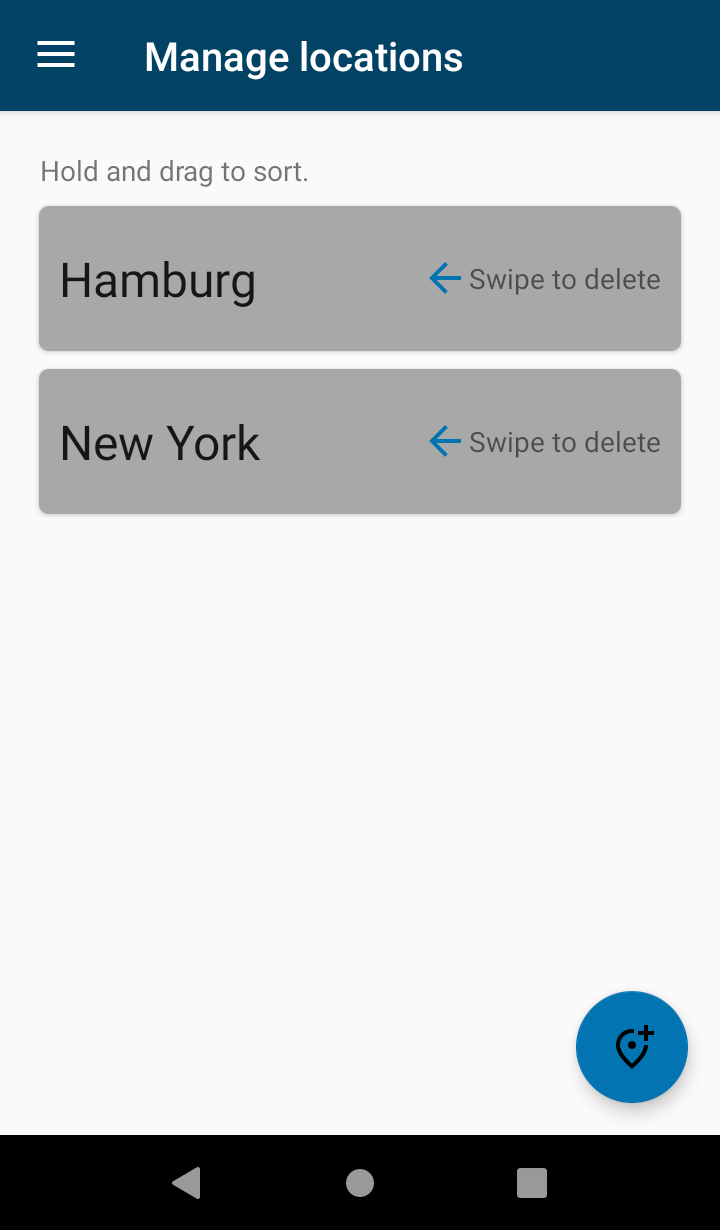Tap the add location floating button
Screen dimensions: 720x1230
tap(632, 1047)
